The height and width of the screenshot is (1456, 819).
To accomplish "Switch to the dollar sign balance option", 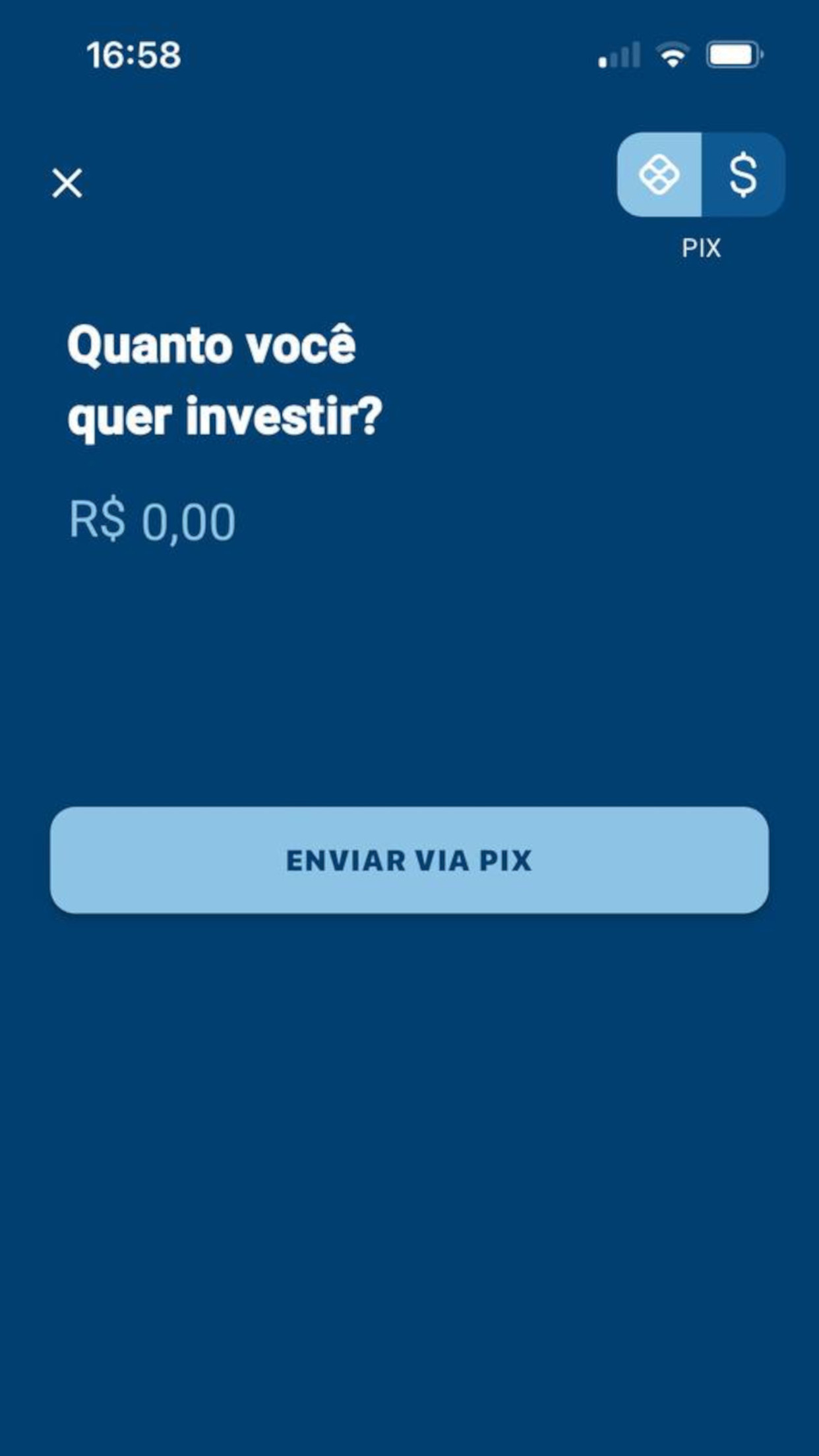I will (x=743, y=175).
